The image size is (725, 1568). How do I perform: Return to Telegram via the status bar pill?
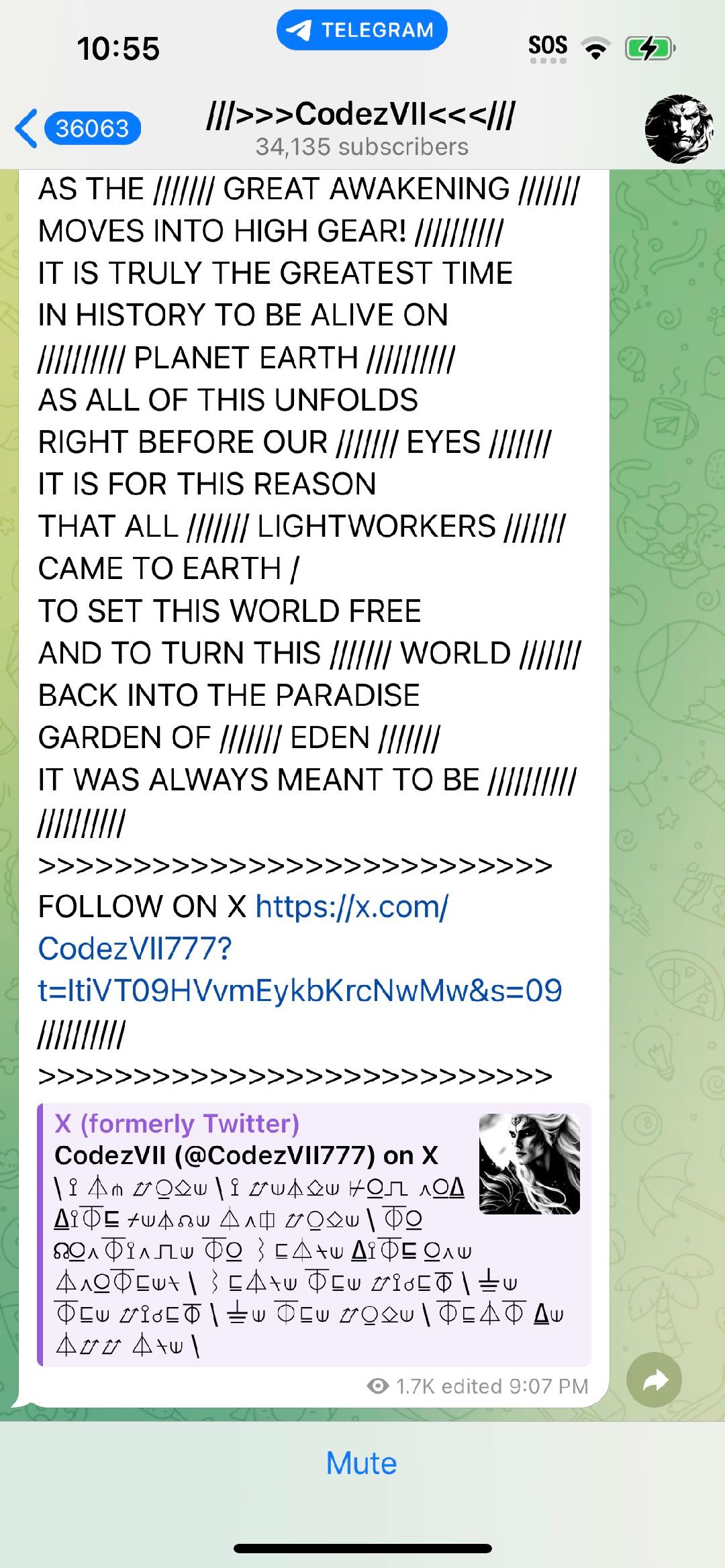(x=362, y=30)
